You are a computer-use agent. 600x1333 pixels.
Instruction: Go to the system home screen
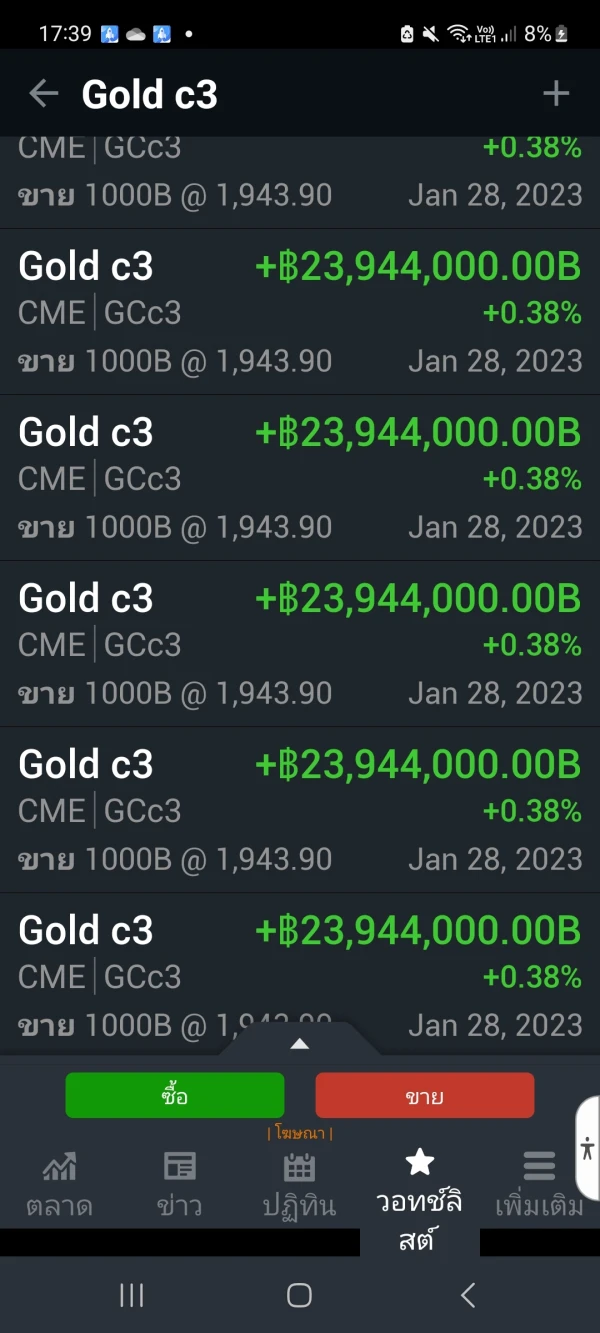click(x=299, y=1295)
